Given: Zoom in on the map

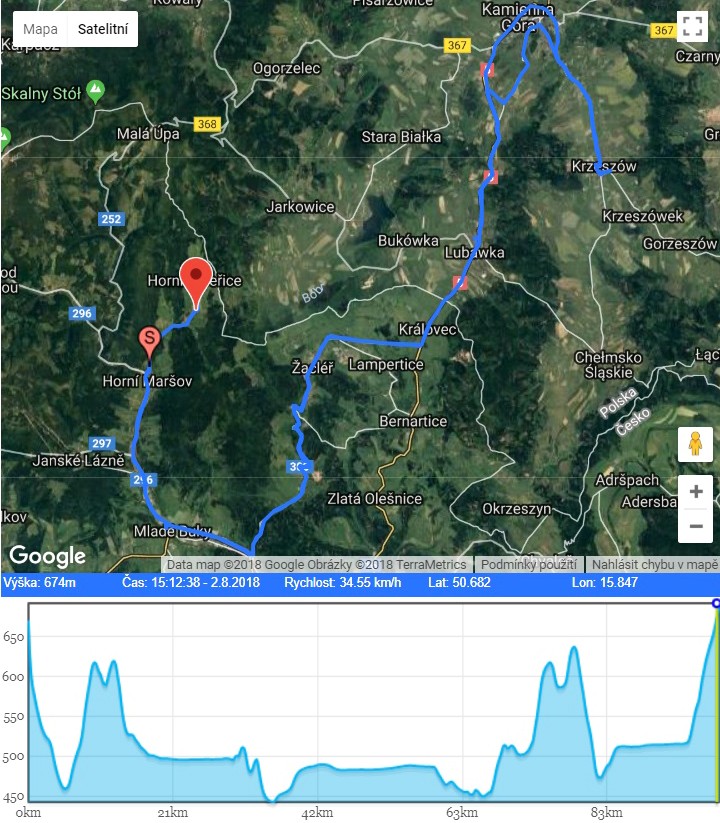Looking at the screenshot, I should [696, 492].
